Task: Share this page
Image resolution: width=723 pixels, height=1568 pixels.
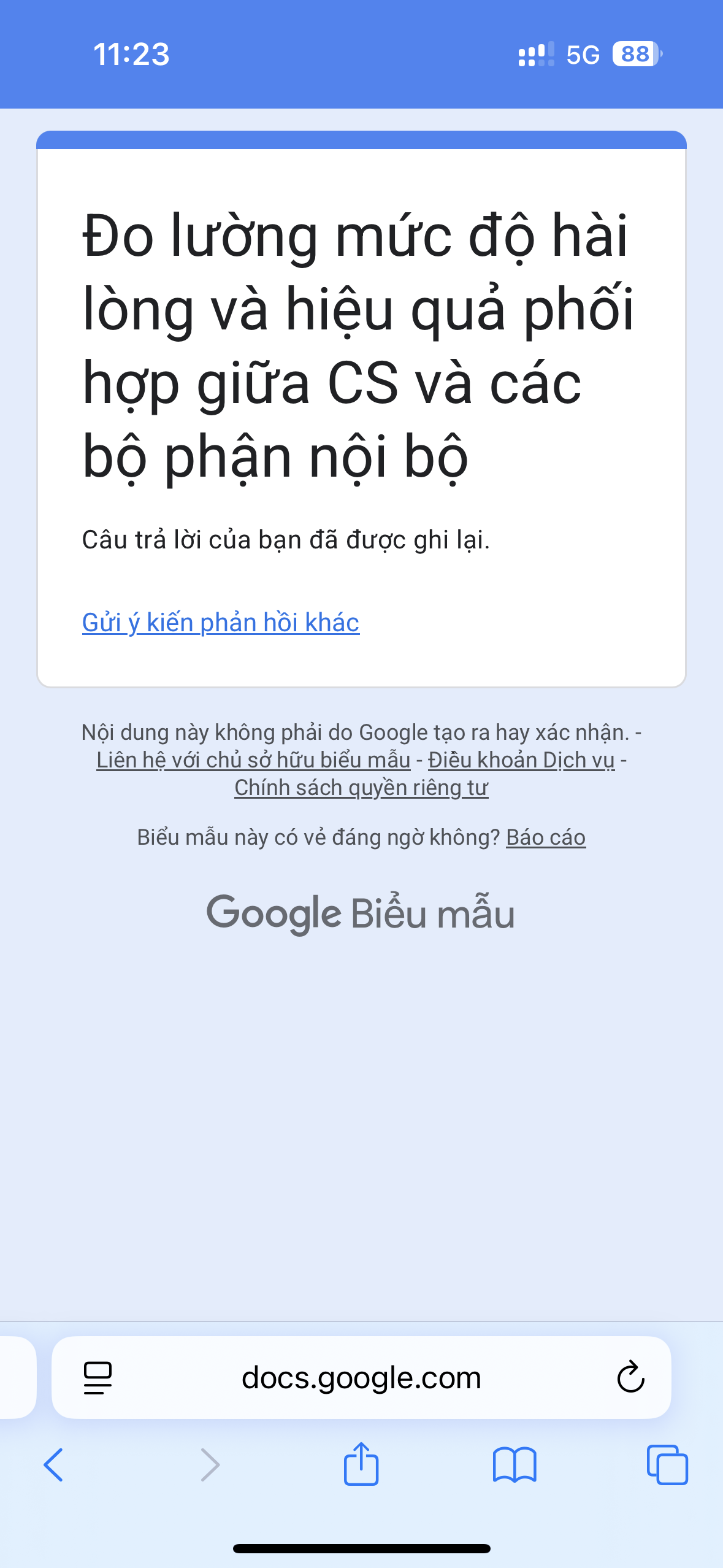Action: point(361,1464)
